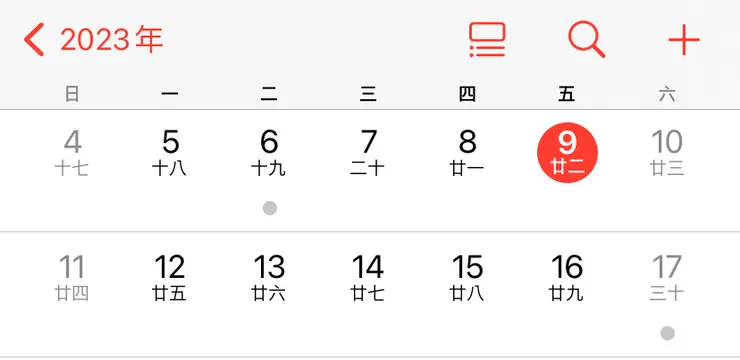Viewport: 740px width, 360px height.
Task: Toggle the event list view icon
Action: tap(487, 40)
